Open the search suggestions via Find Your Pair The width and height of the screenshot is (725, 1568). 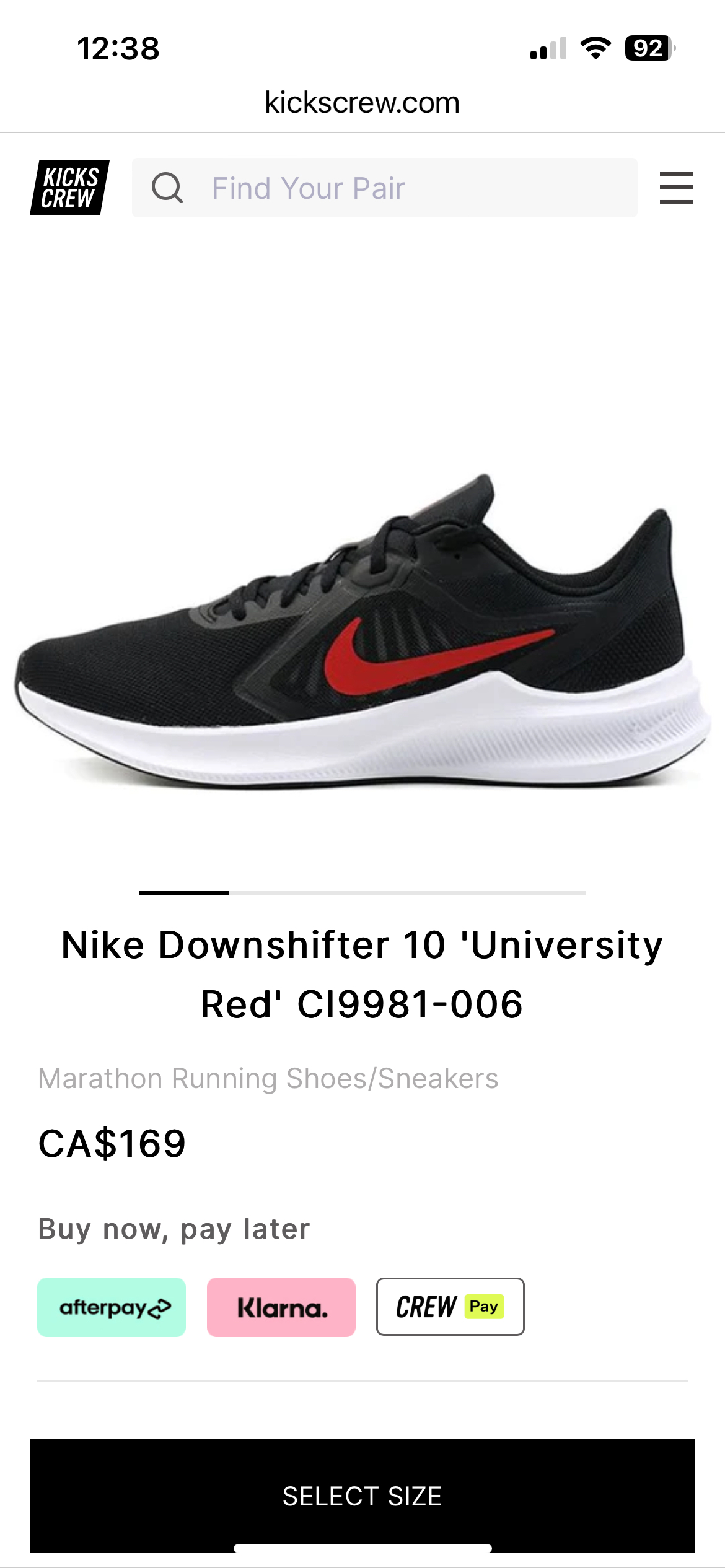[x=384, y=187]
